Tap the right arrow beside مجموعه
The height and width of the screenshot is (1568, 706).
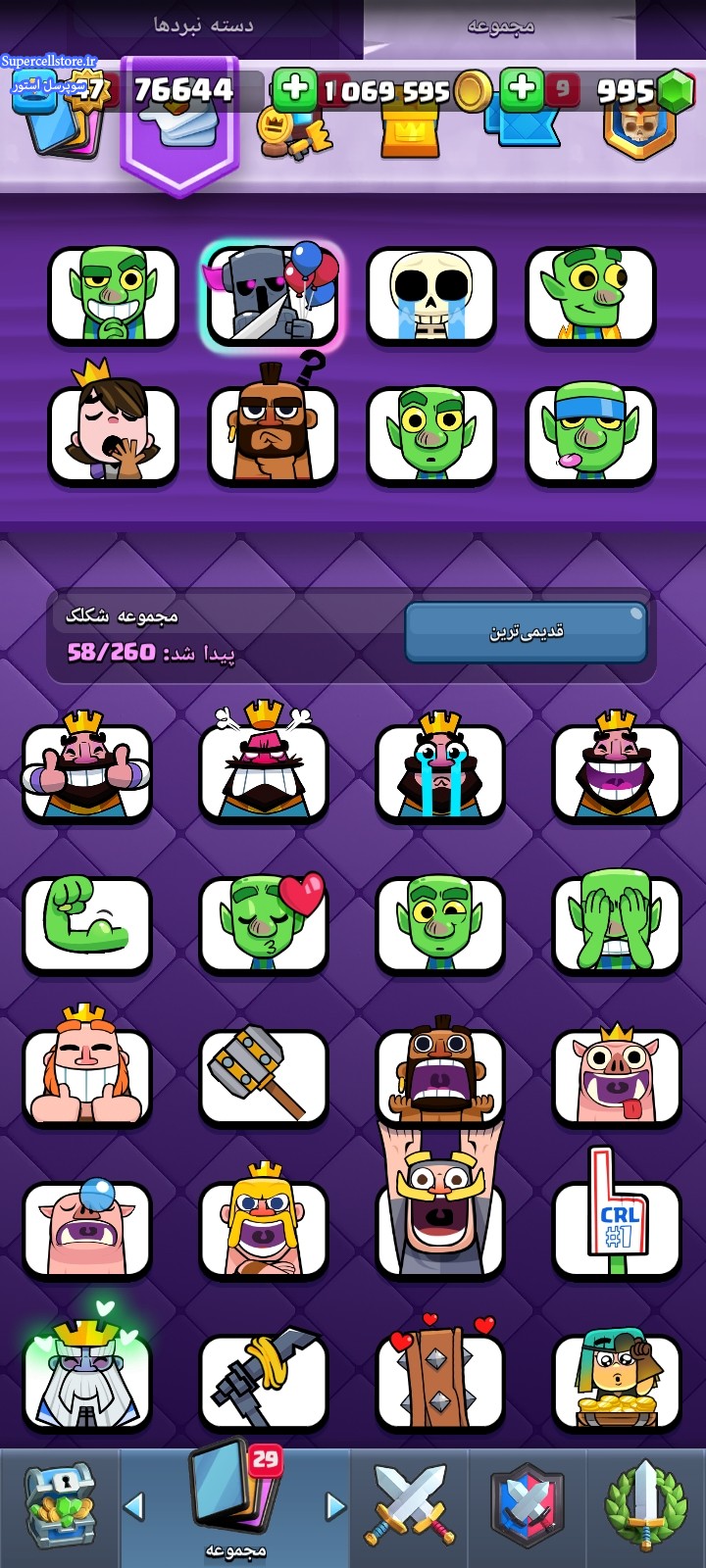(335, 1505)
